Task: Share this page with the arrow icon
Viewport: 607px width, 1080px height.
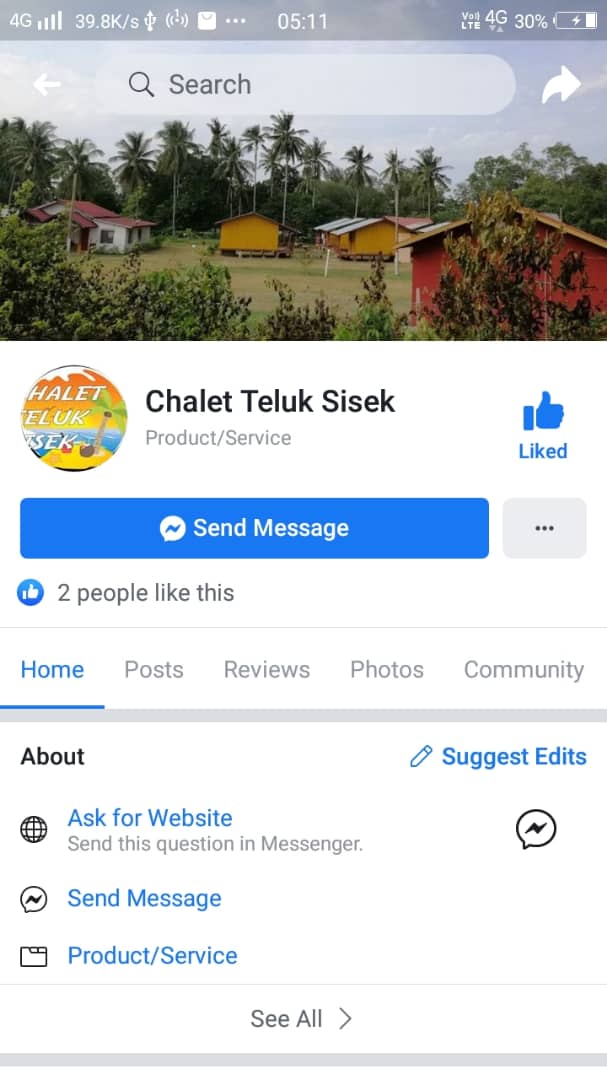Action: tap(561, 85)
